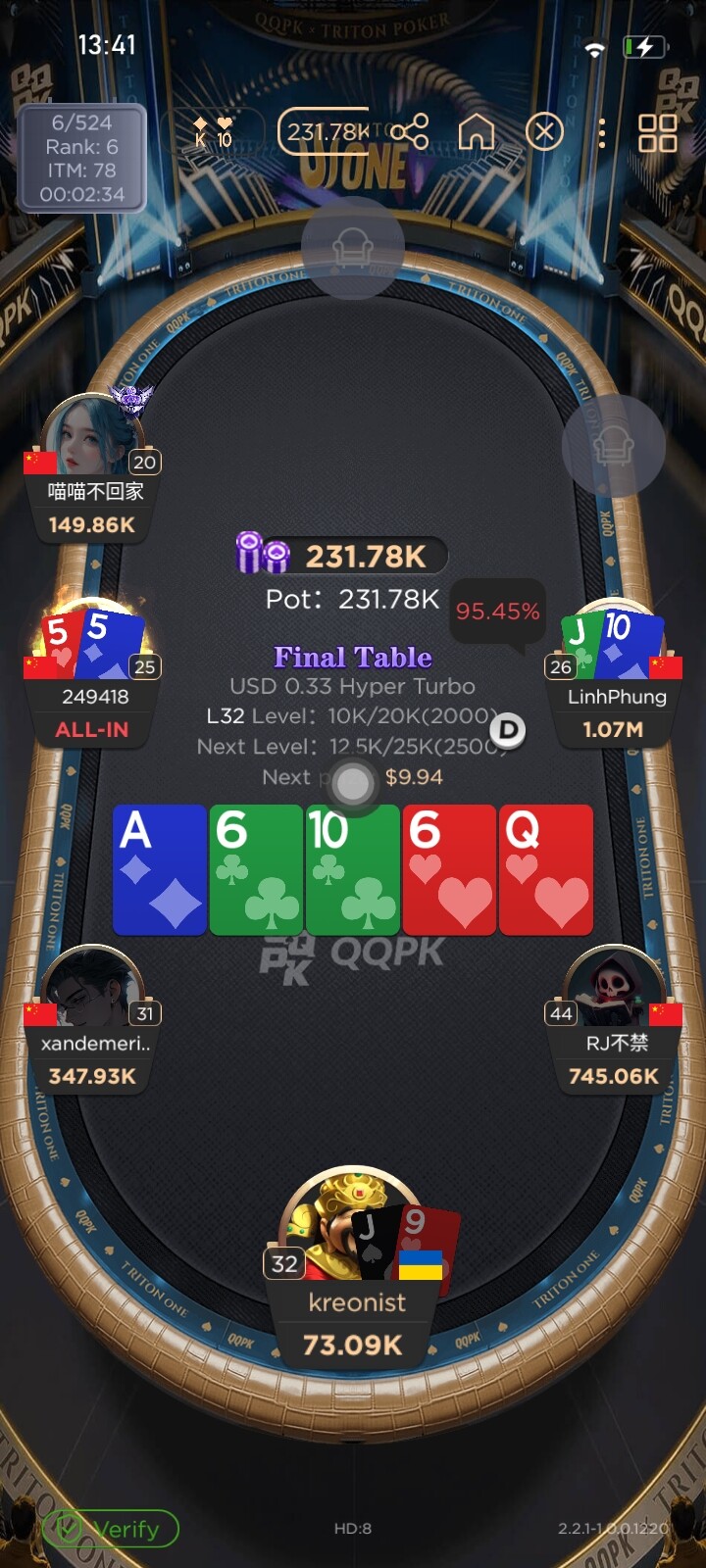Open the three-dot overflow menu
706x1568 pixels.
[602, 132]
